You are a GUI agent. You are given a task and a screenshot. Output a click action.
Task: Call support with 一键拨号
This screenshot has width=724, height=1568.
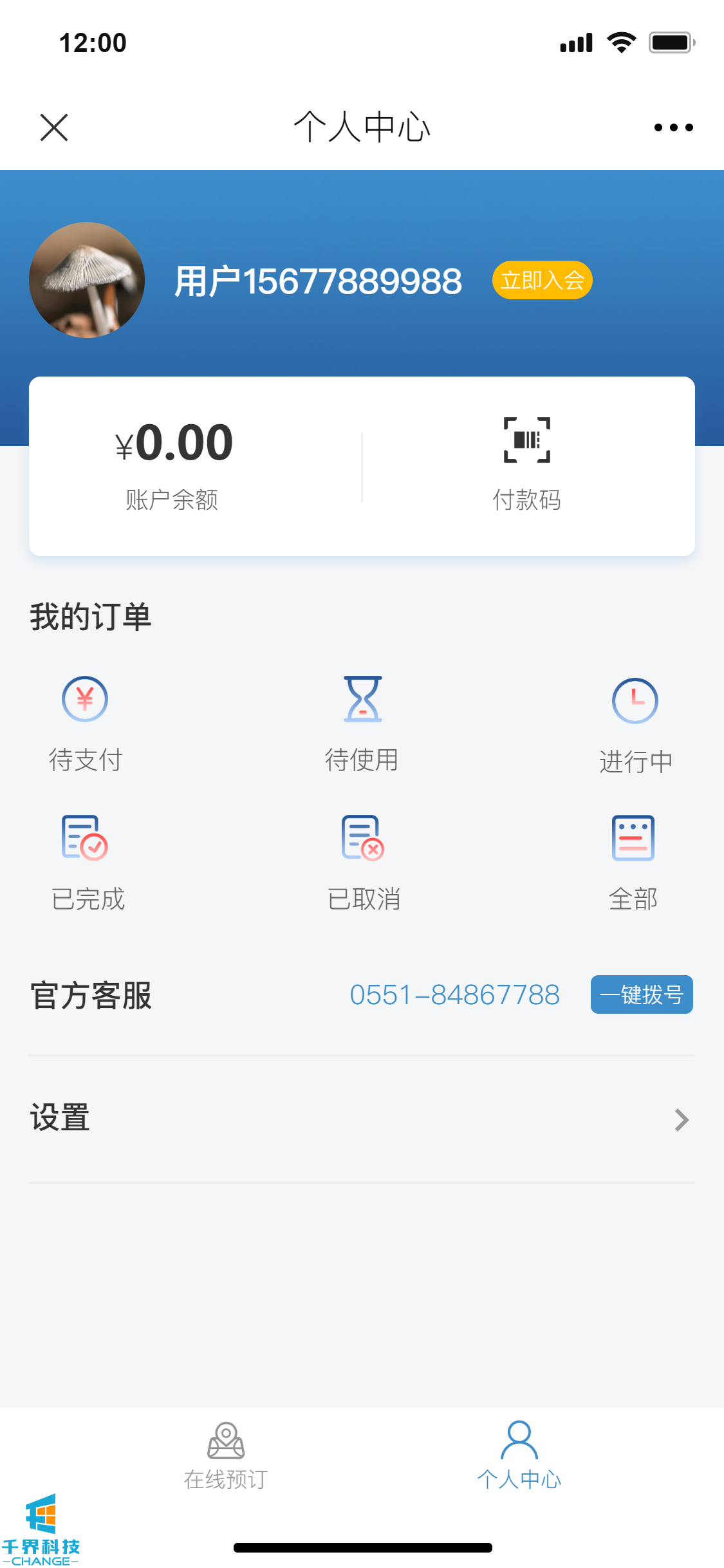pyautogui.click(x=642, y=994)
